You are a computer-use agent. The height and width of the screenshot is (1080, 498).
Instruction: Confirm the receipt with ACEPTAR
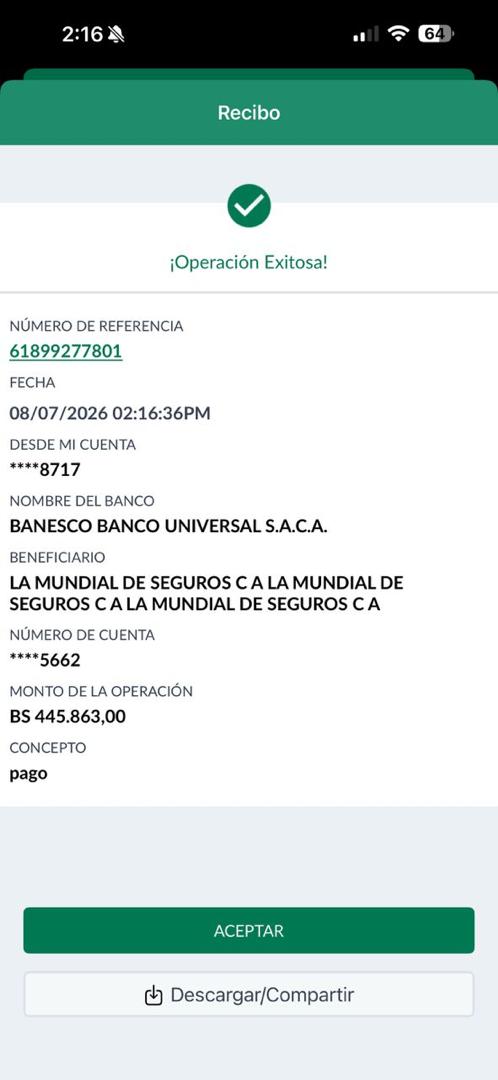[x=249, y=931]
